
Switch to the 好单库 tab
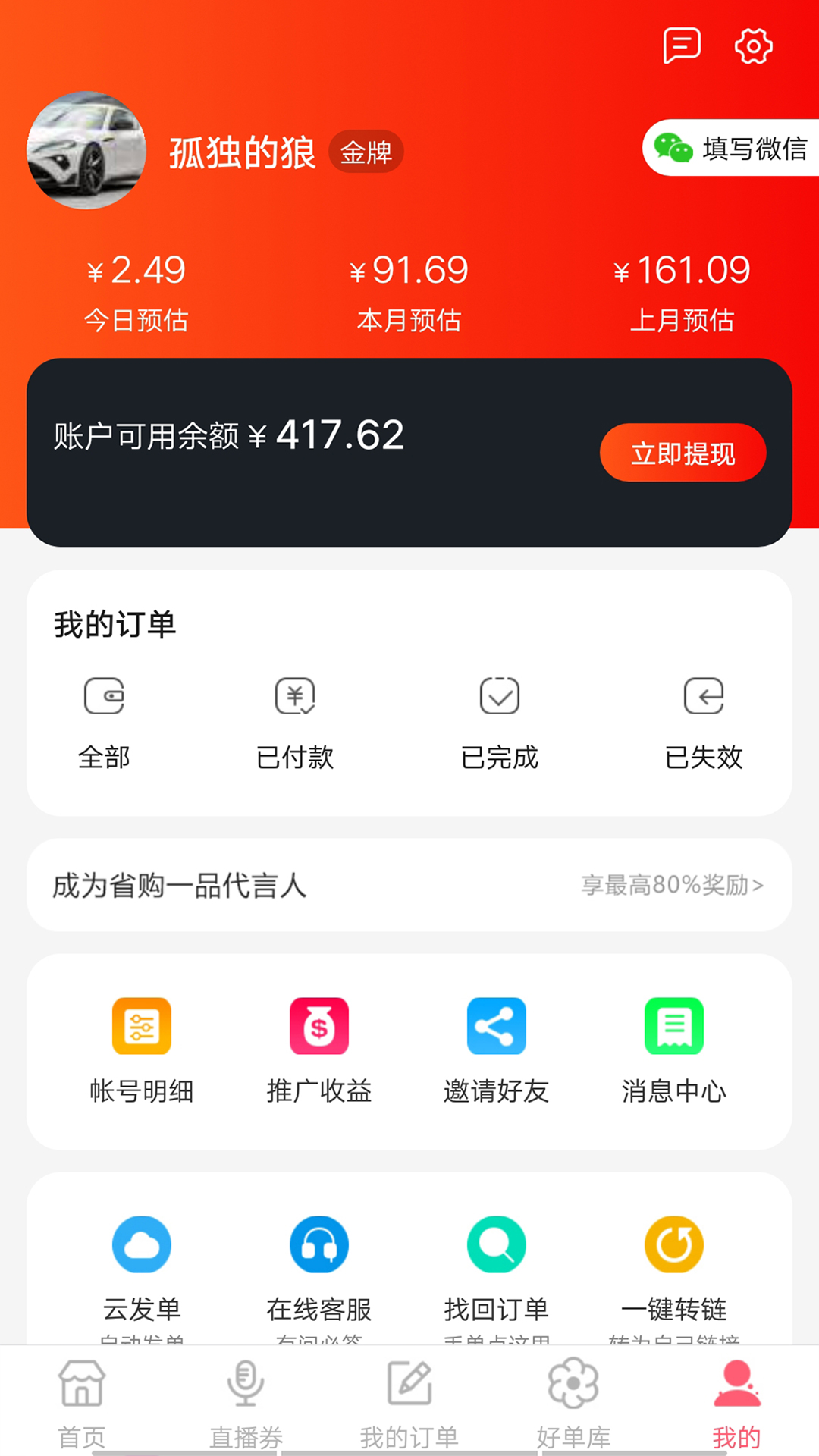(x=573, y=1403)
